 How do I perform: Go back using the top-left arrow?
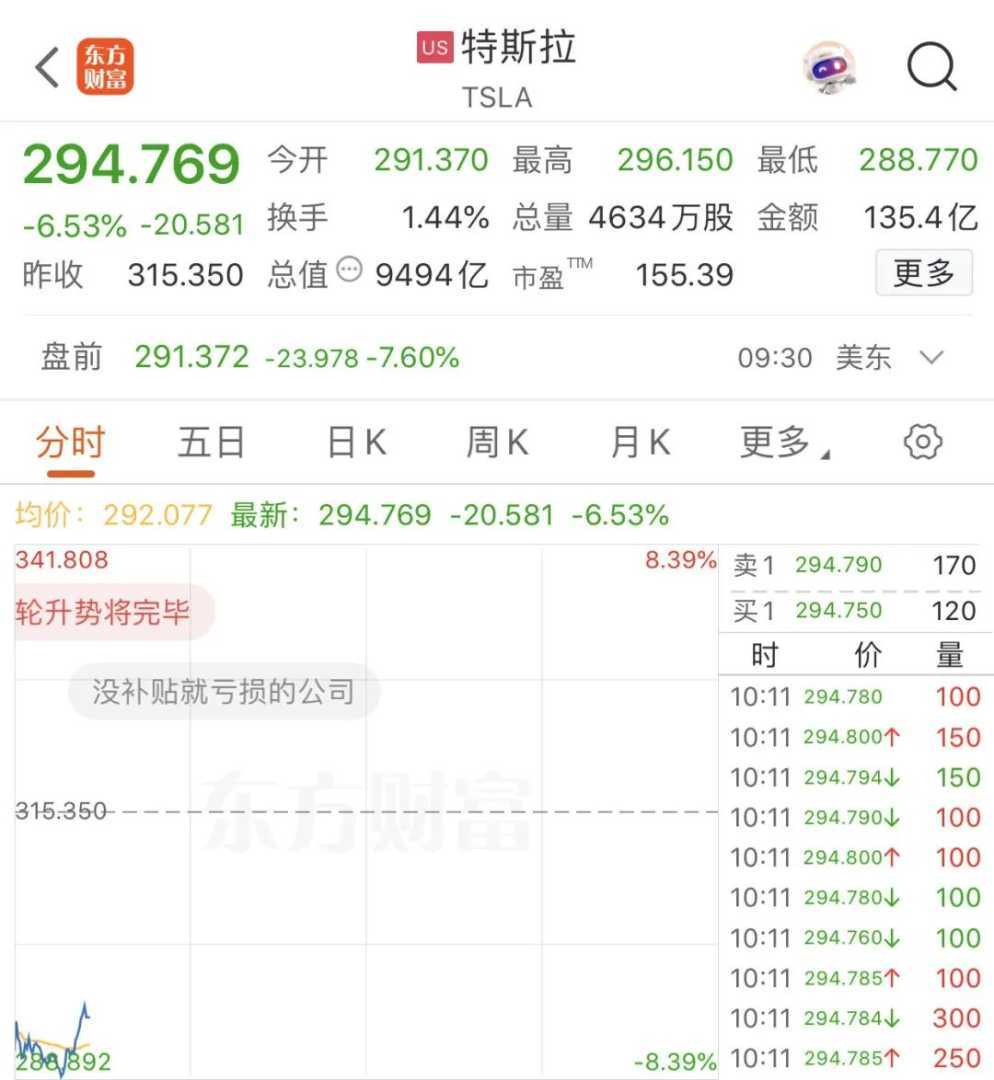pos(48,68)
